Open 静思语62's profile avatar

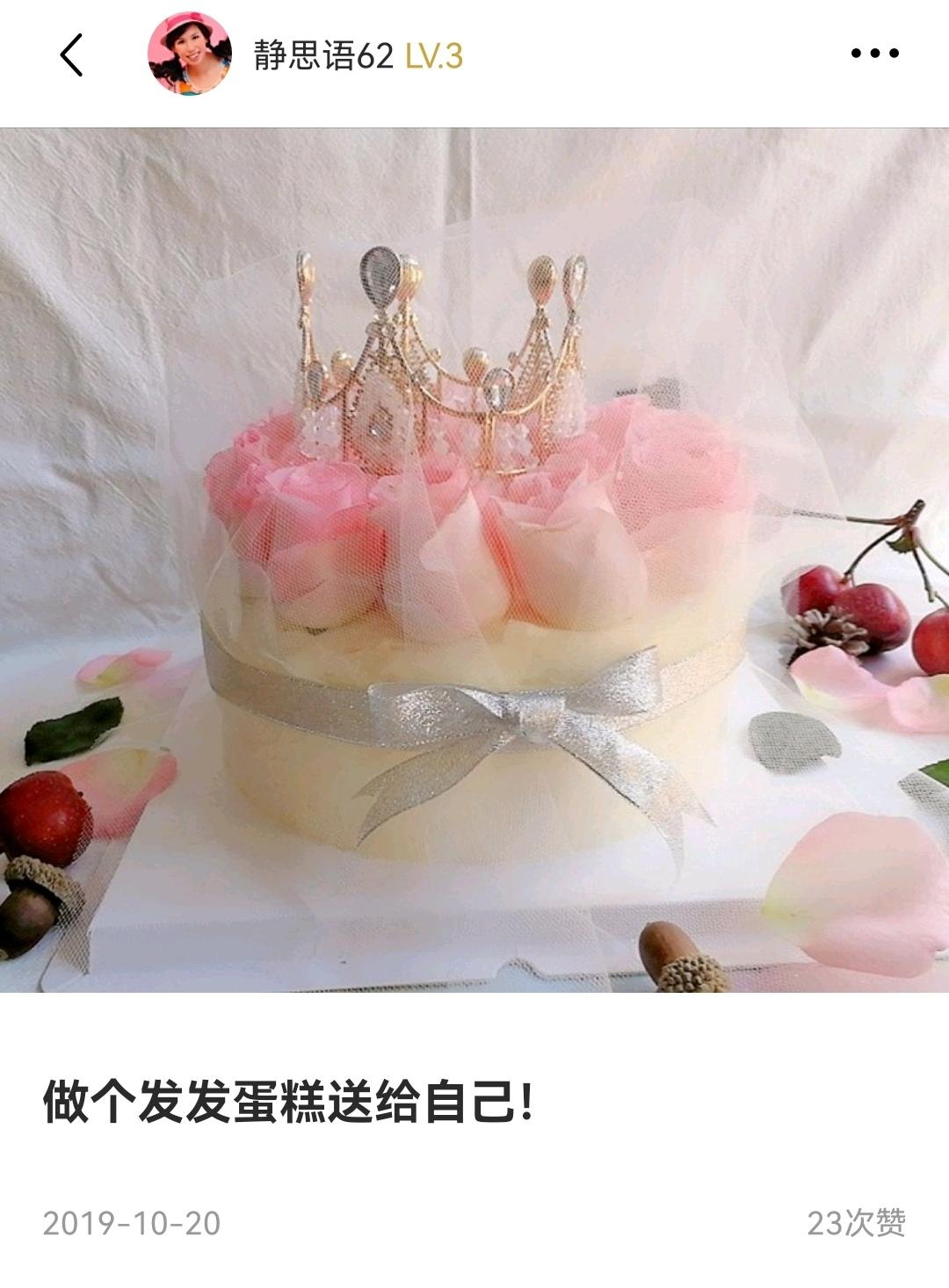point(189,54)
